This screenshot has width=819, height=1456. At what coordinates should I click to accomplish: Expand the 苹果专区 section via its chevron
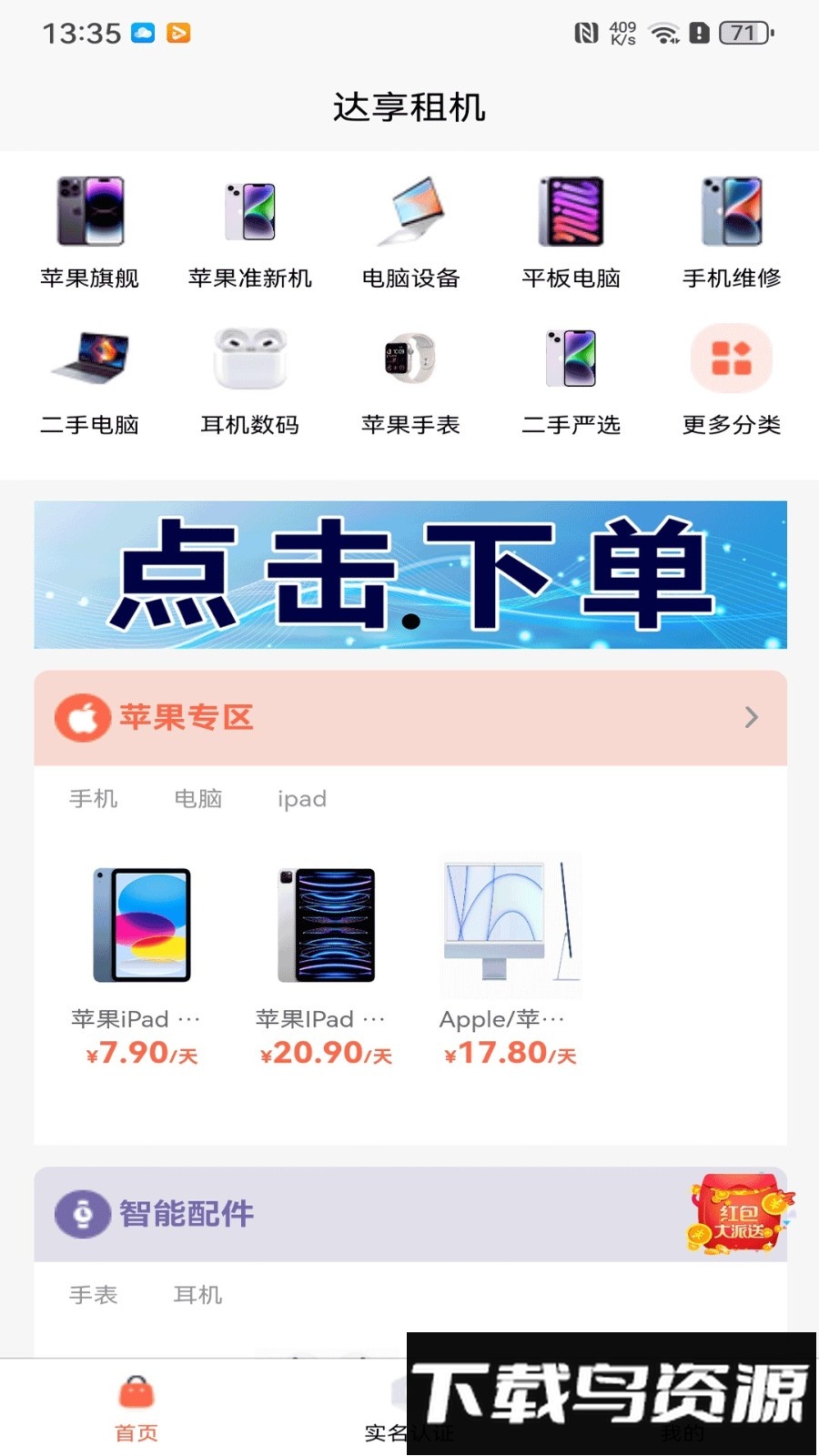[750, 717]
